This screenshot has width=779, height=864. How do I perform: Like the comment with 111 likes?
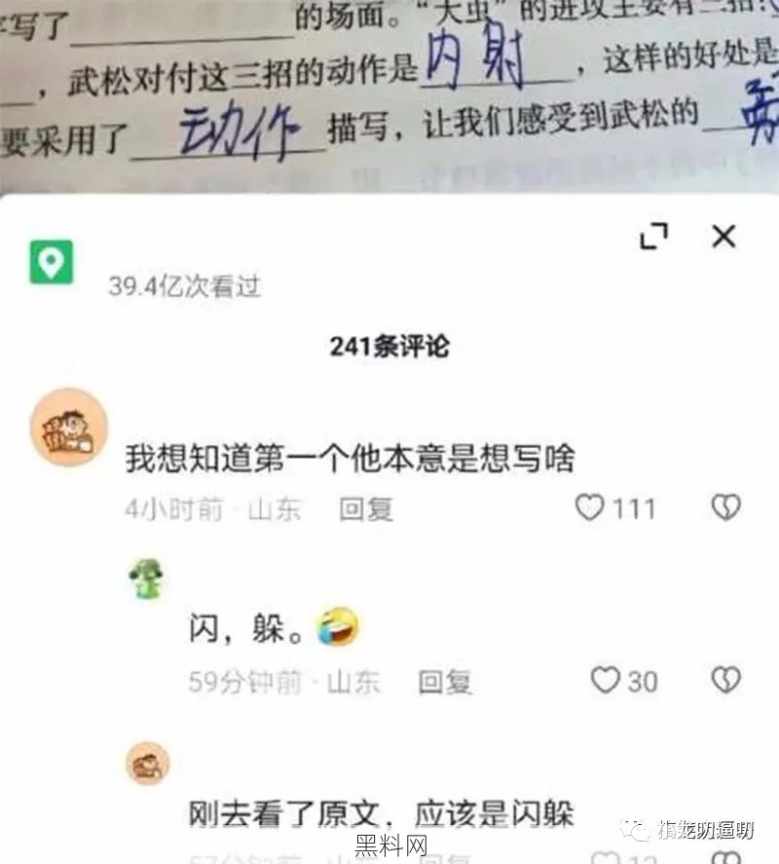pos(590,508)
